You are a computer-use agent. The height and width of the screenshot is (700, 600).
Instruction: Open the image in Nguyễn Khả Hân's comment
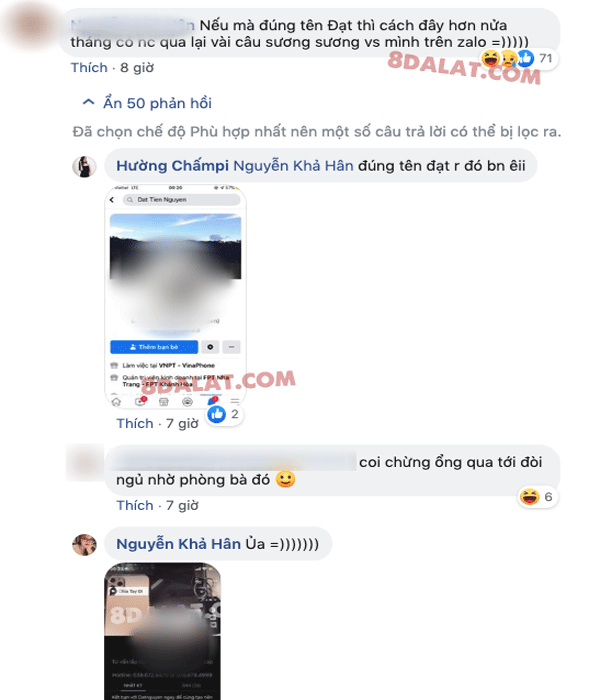pyautogui.click(x=162, y=631)
